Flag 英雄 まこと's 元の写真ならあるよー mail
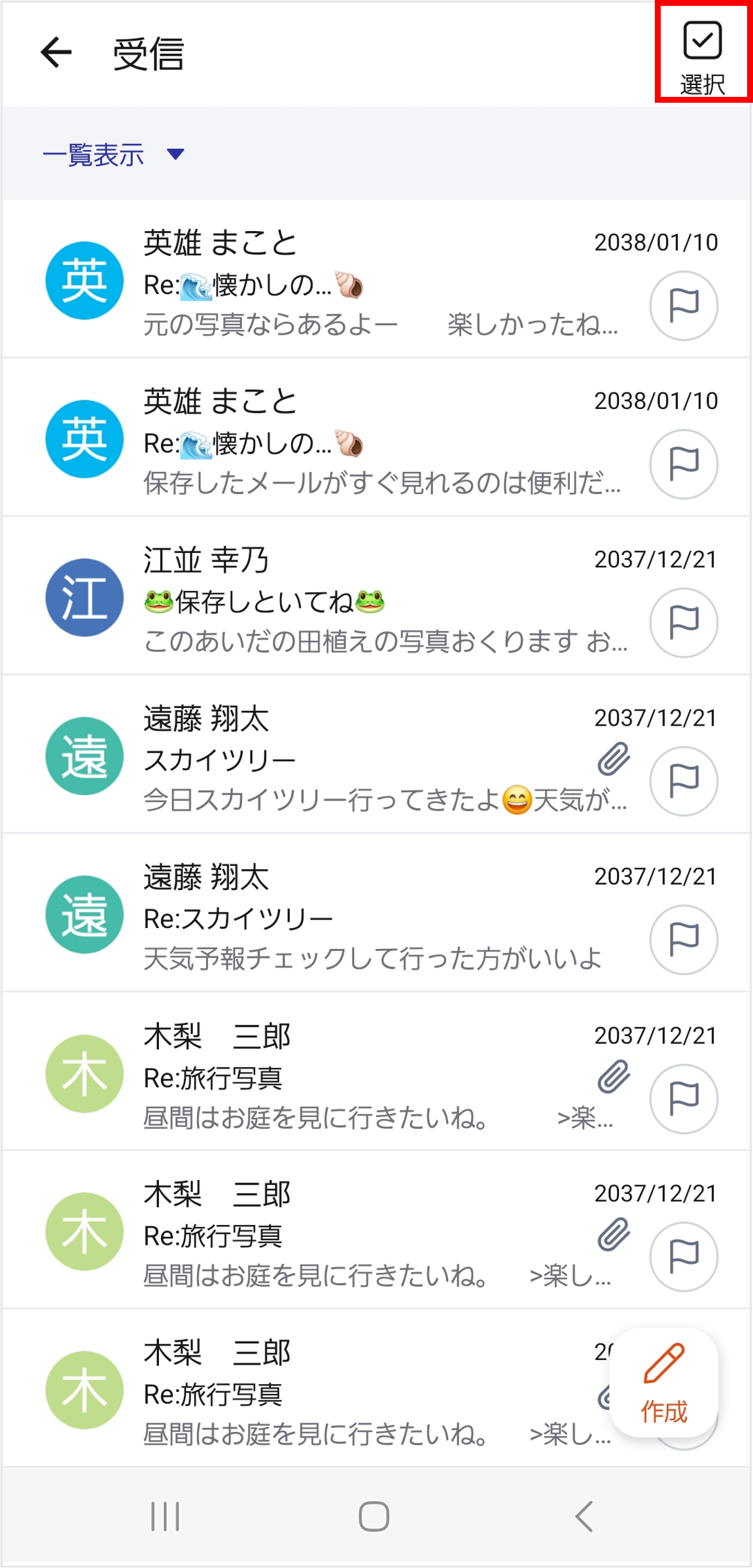753x1568 pixels. pos(684,306)
